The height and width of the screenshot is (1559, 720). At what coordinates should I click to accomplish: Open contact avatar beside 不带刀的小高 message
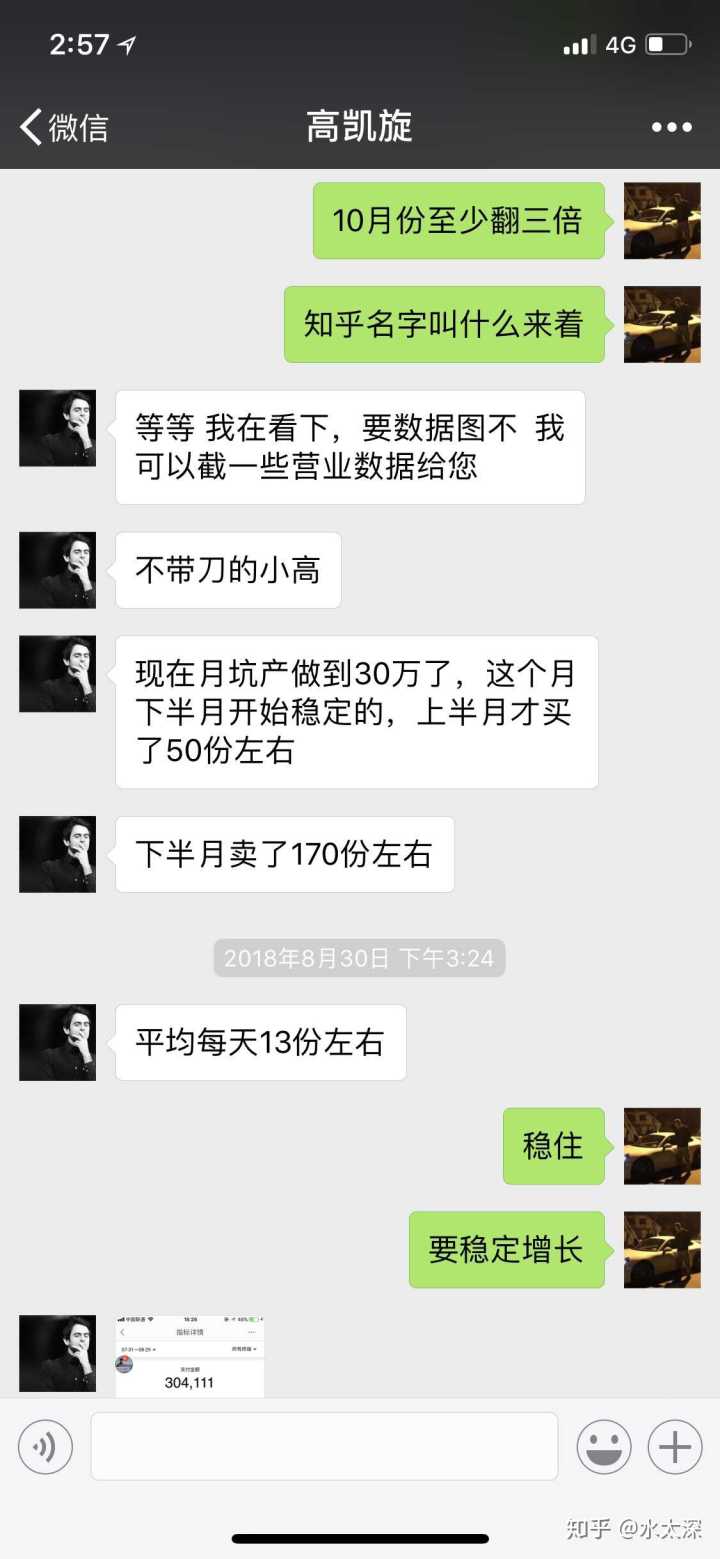(x=58, y=570)
